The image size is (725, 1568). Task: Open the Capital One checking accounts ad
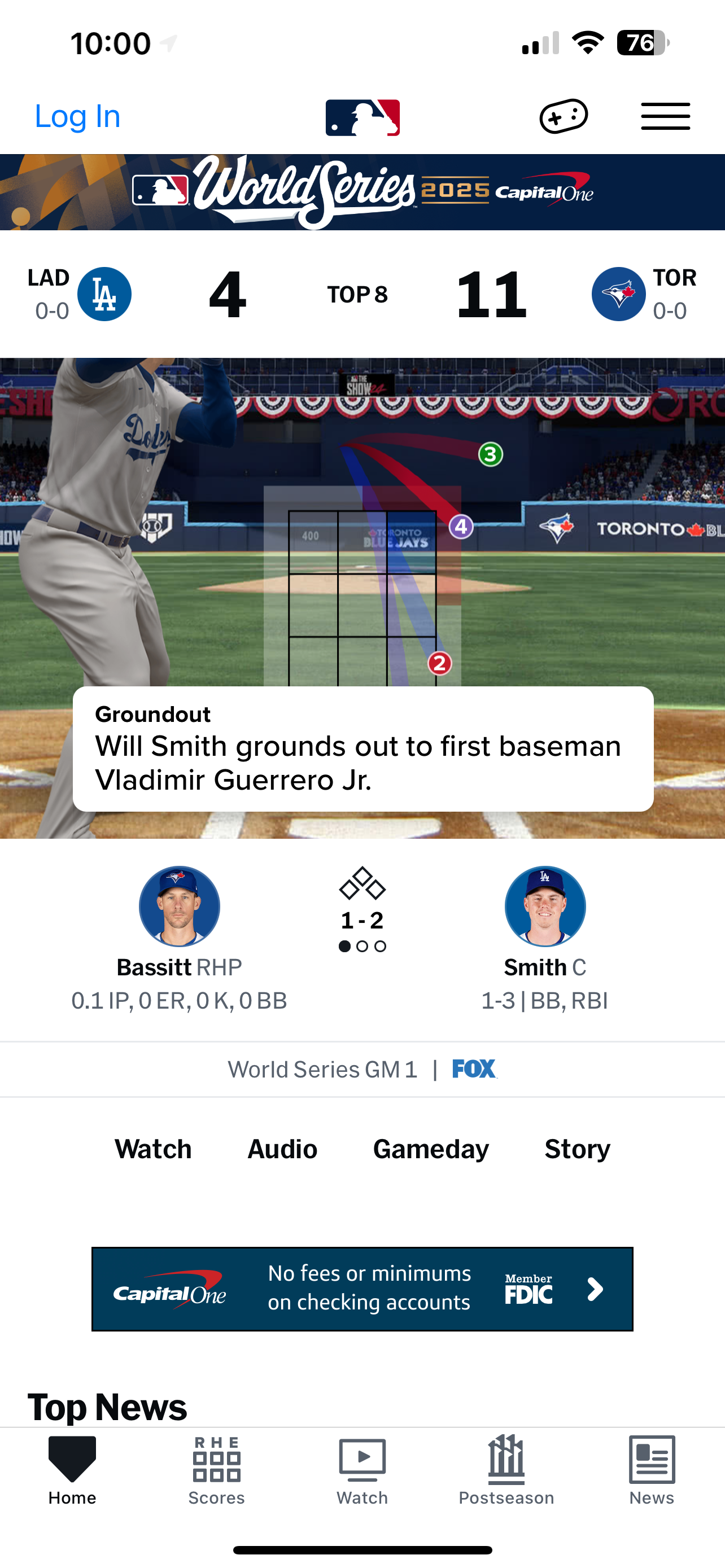363,1289
